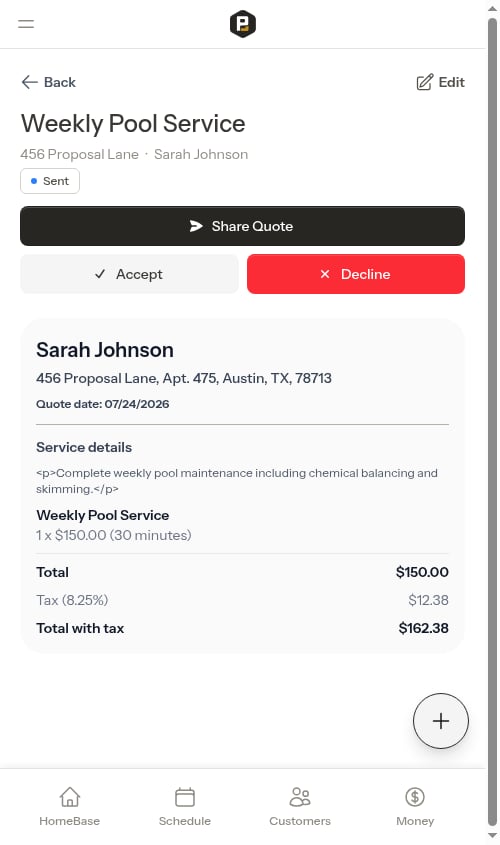Select the Money tab
This screenshot has width=500, height=845.
415,806
